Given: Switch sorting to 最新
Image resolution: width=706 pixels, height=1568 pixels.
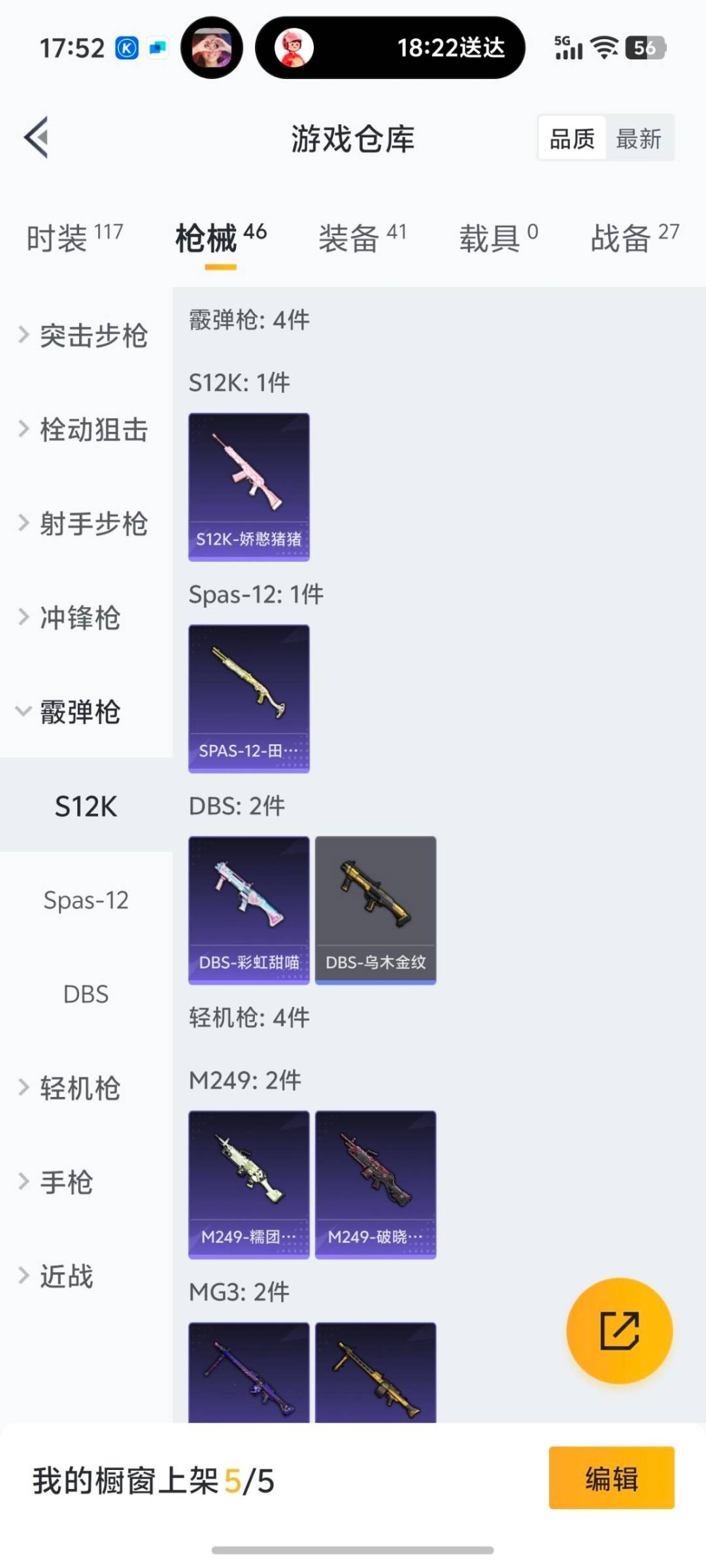Looking at the screenshot, I should [x=639, y=138].
